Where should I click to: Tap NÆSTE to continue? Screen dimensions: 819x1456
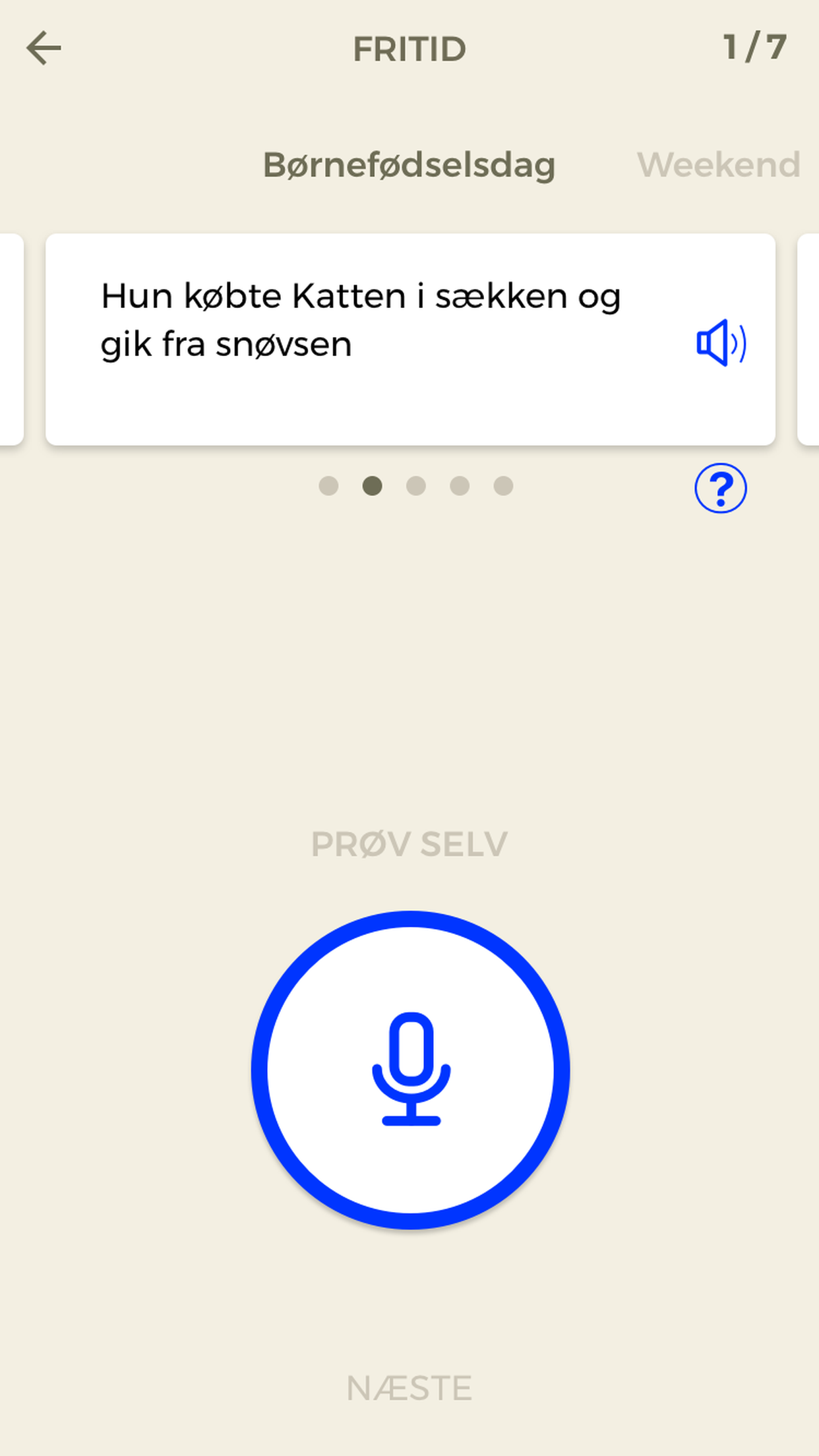coord(409,1388)
